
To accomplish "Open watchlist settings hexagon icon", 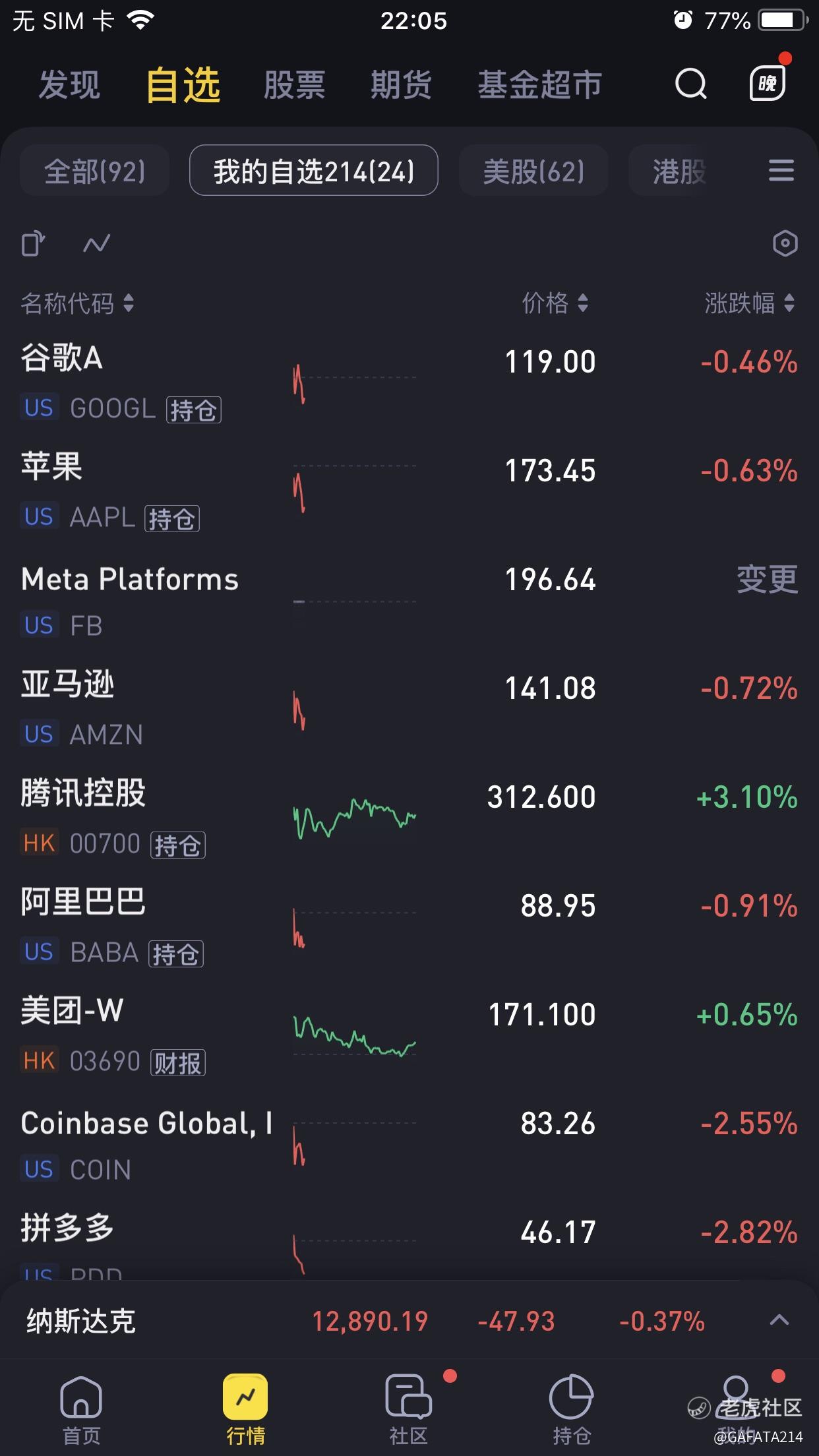I will click(785, 244).
